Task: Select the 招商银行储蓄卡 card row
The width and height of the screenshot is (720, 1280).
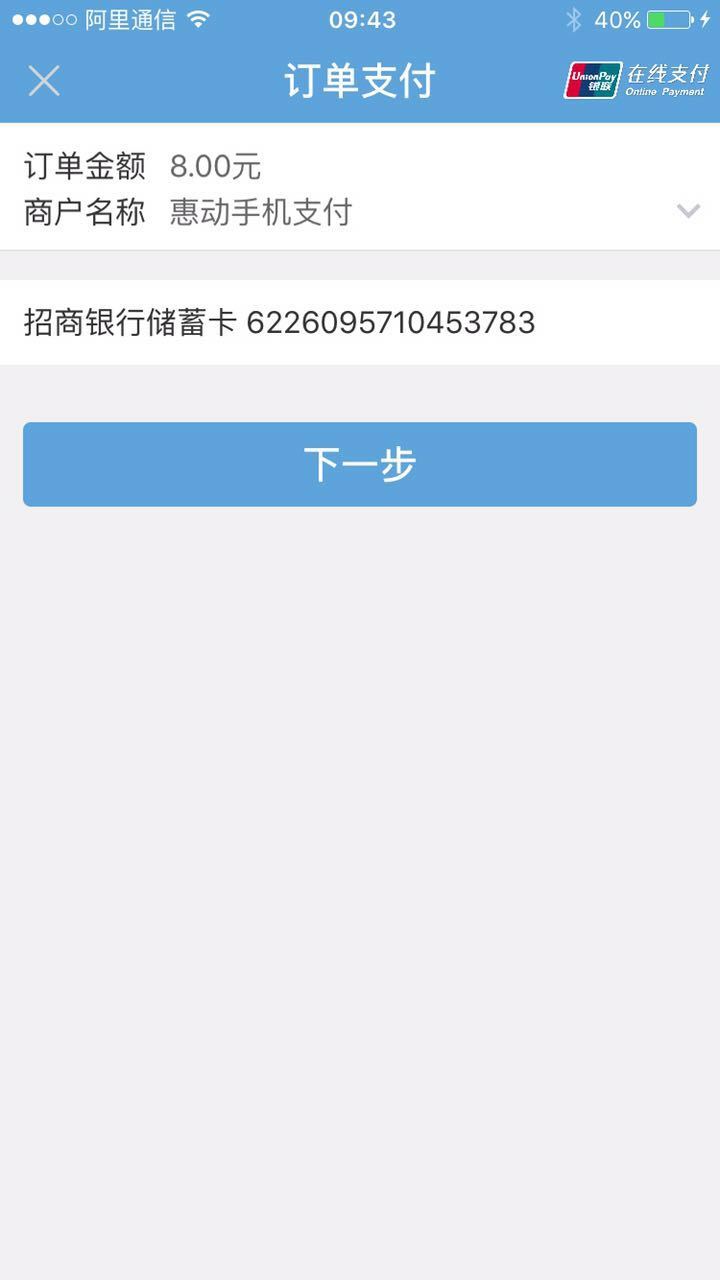Action: 360,322
